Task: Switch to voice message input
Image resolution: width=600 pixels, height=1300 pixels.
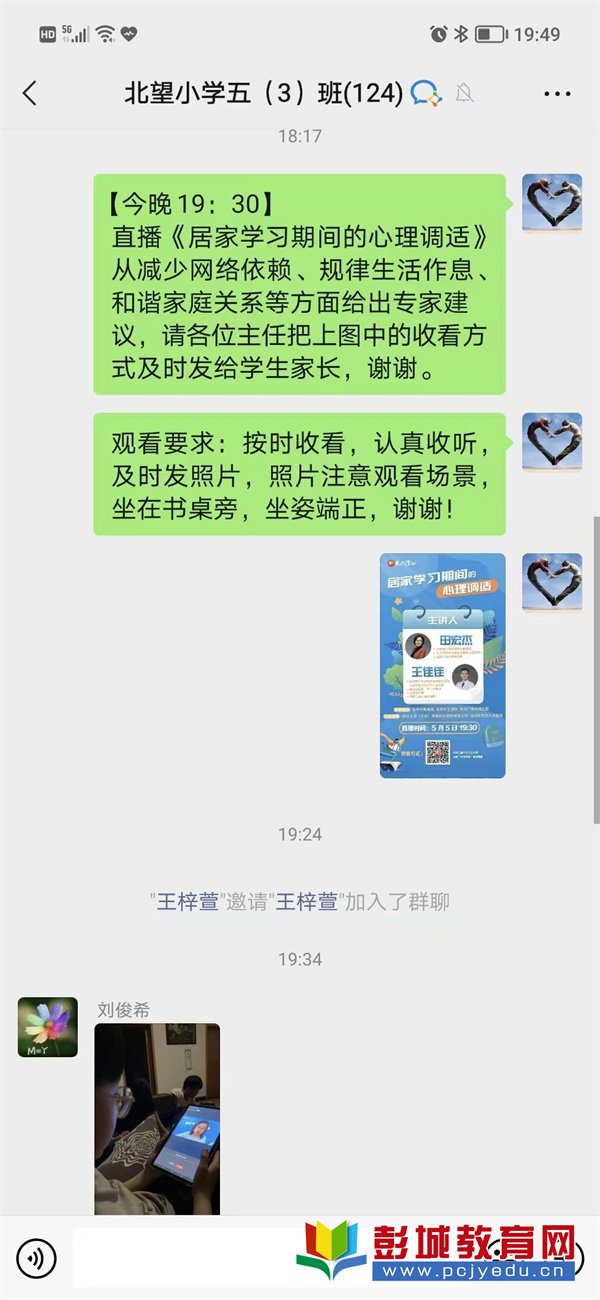Action: pos(37,1257)
